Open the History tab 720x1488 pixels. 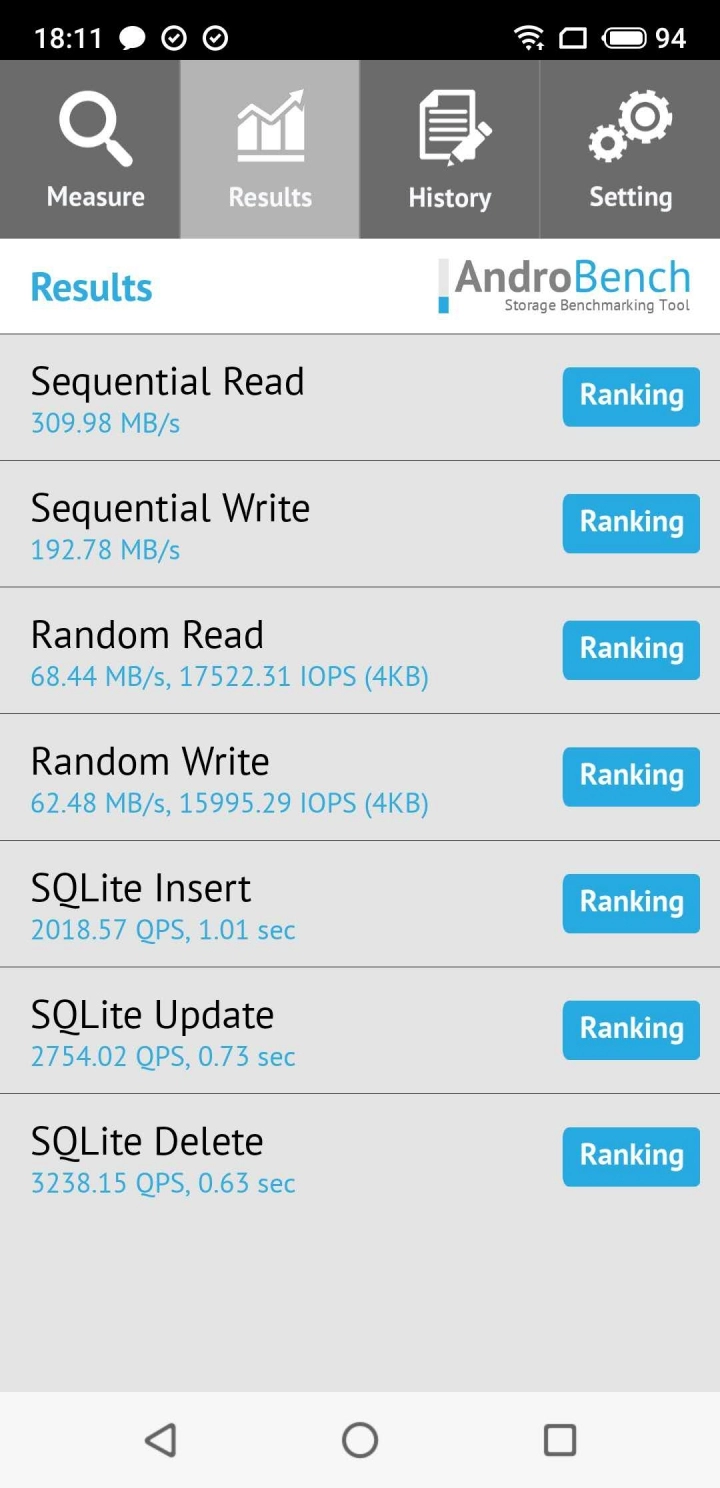click(450, 150)
